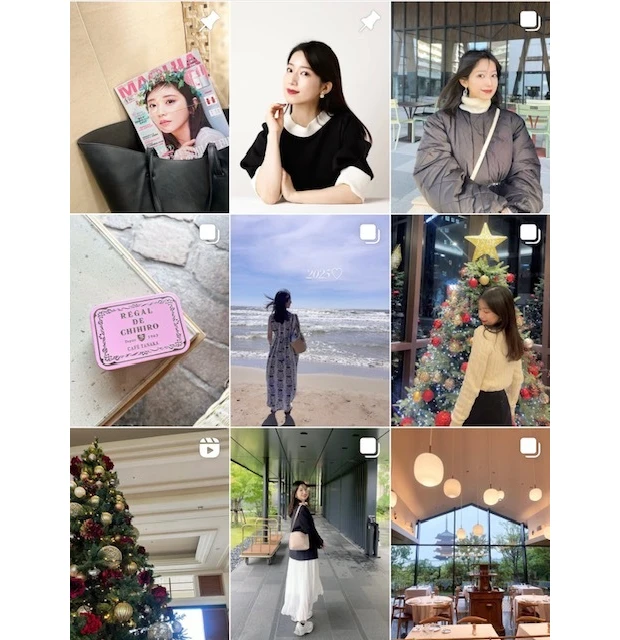Open the pink Regal de Chihiro tin post
Screen dimensions: 620x640
click(x=149, y=320)
